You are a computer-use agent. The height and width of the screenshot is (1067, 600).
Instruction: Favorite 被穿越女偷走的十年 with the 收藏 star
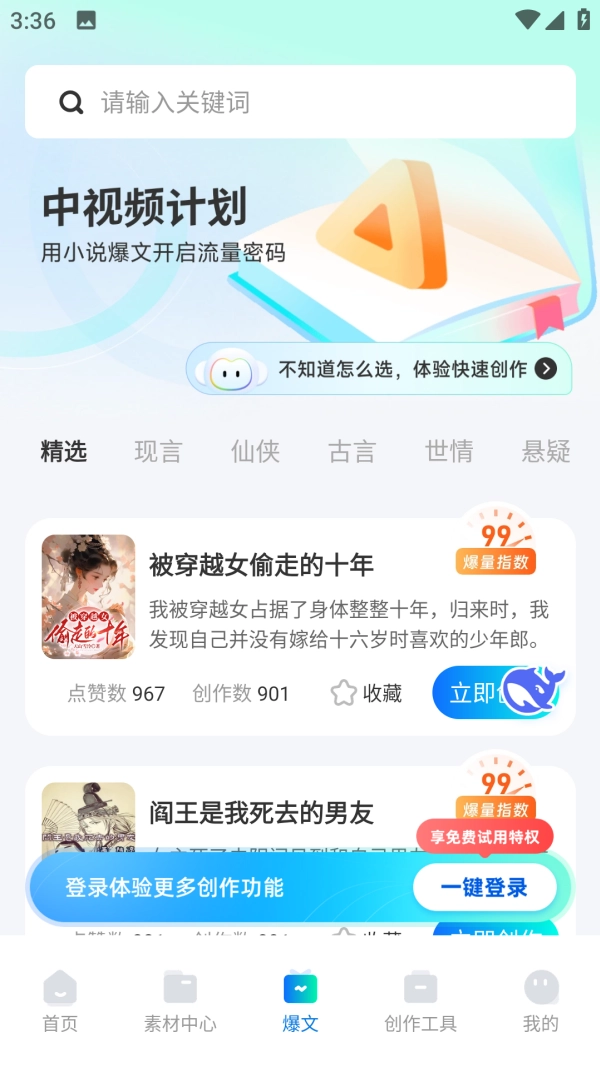click(366, 693)
